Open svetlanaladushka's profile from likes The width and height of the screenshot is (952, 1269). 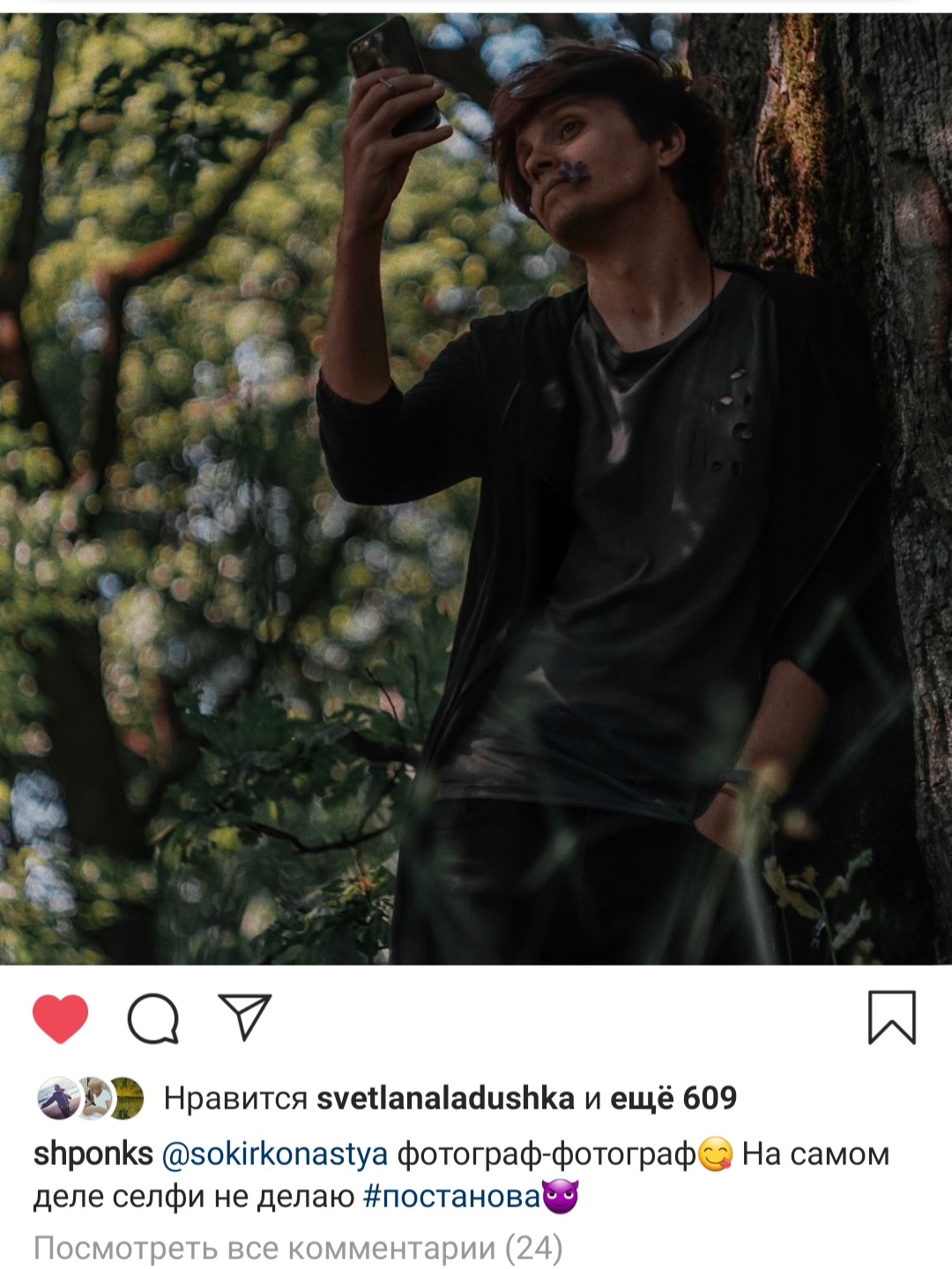click(445, 1098)
